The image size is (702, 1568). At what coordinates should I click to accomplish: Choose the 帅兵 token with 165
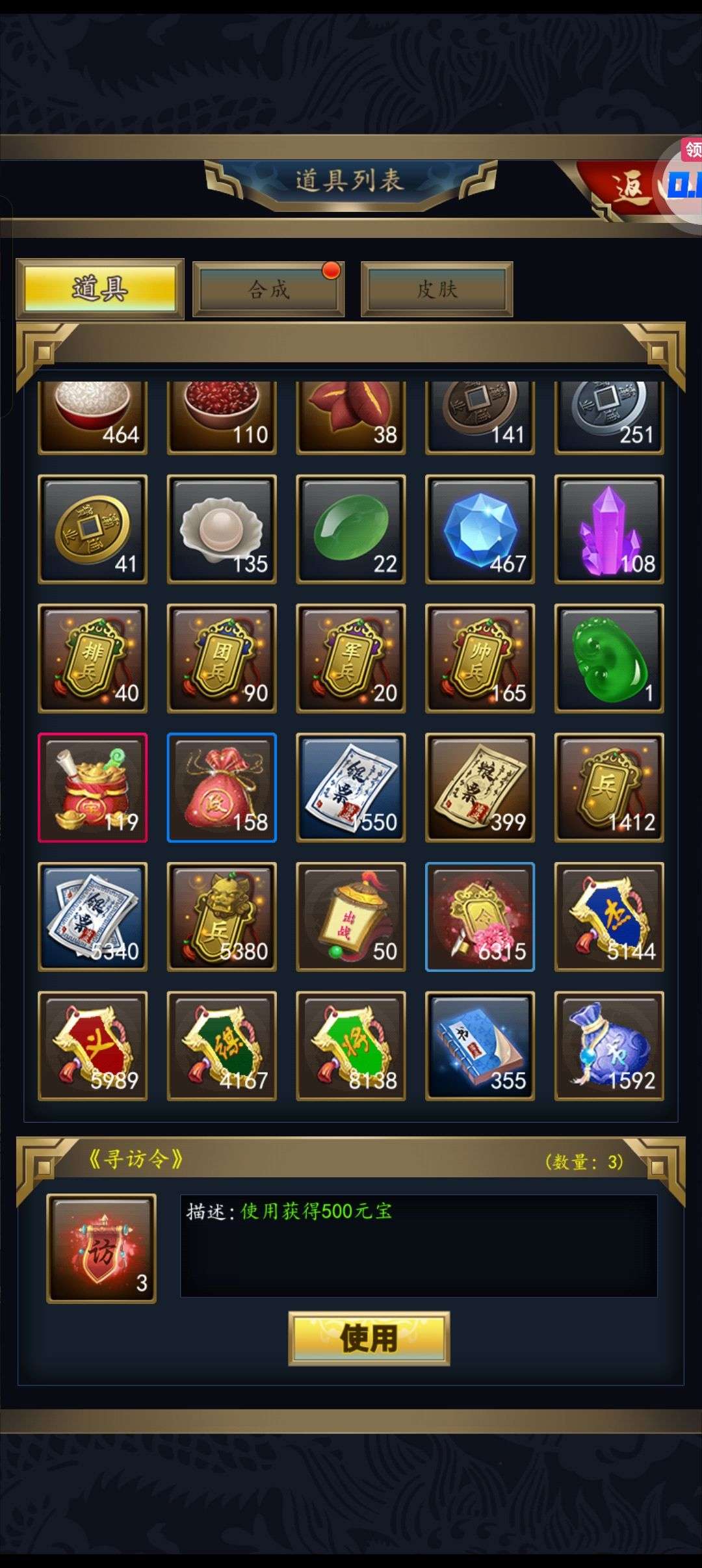coord(480,658)
